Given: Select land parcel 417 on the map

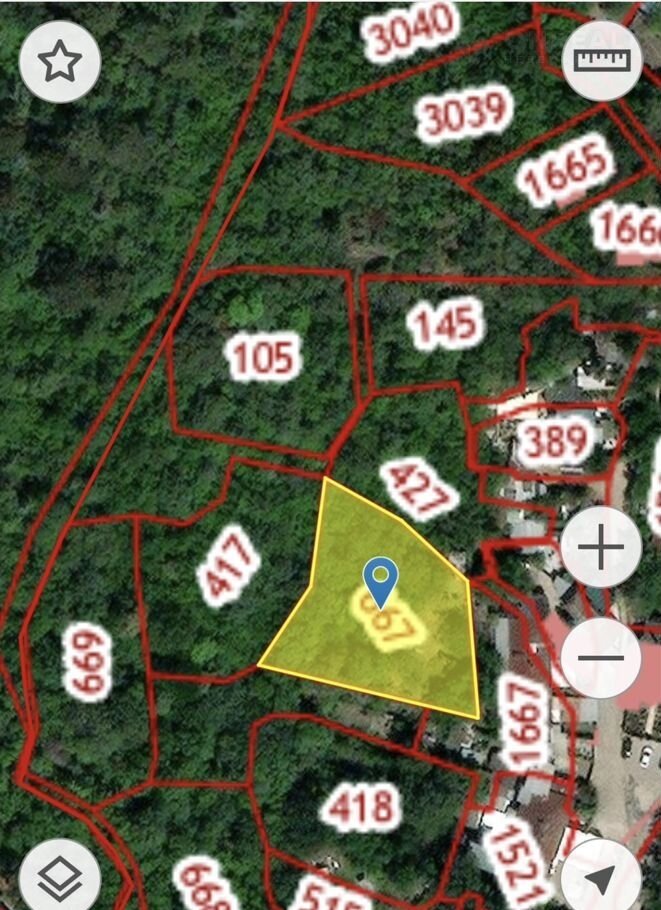Looking at the screenshot, I should pos(228,567).
